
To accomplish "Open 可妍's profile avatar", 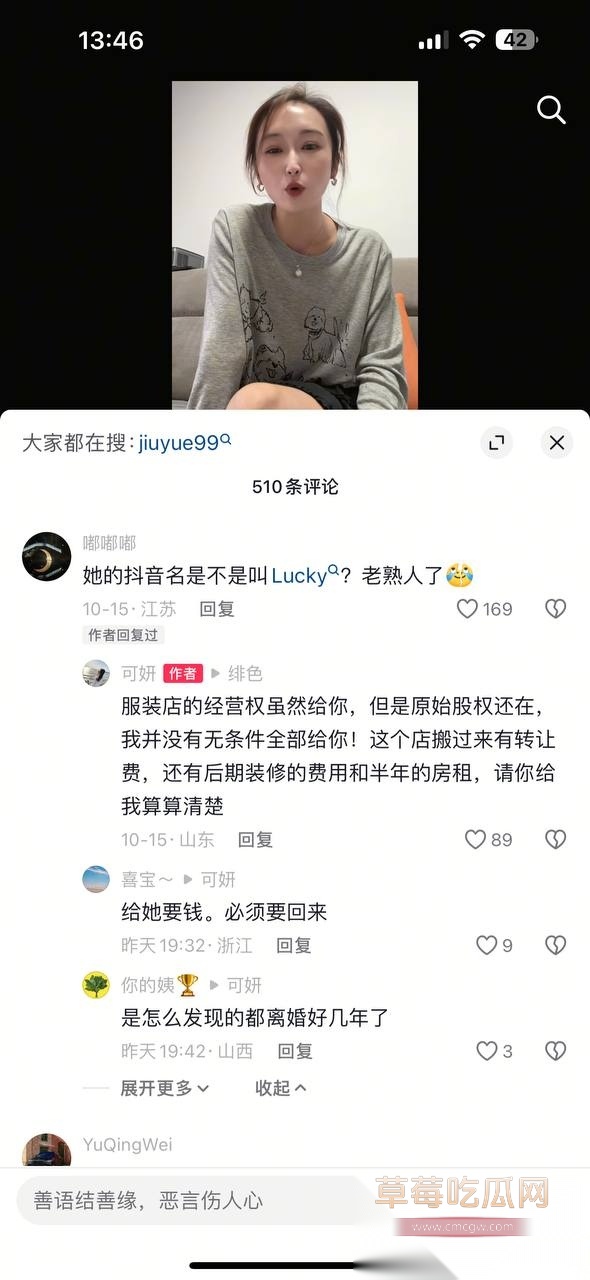I will click(96, 673).
